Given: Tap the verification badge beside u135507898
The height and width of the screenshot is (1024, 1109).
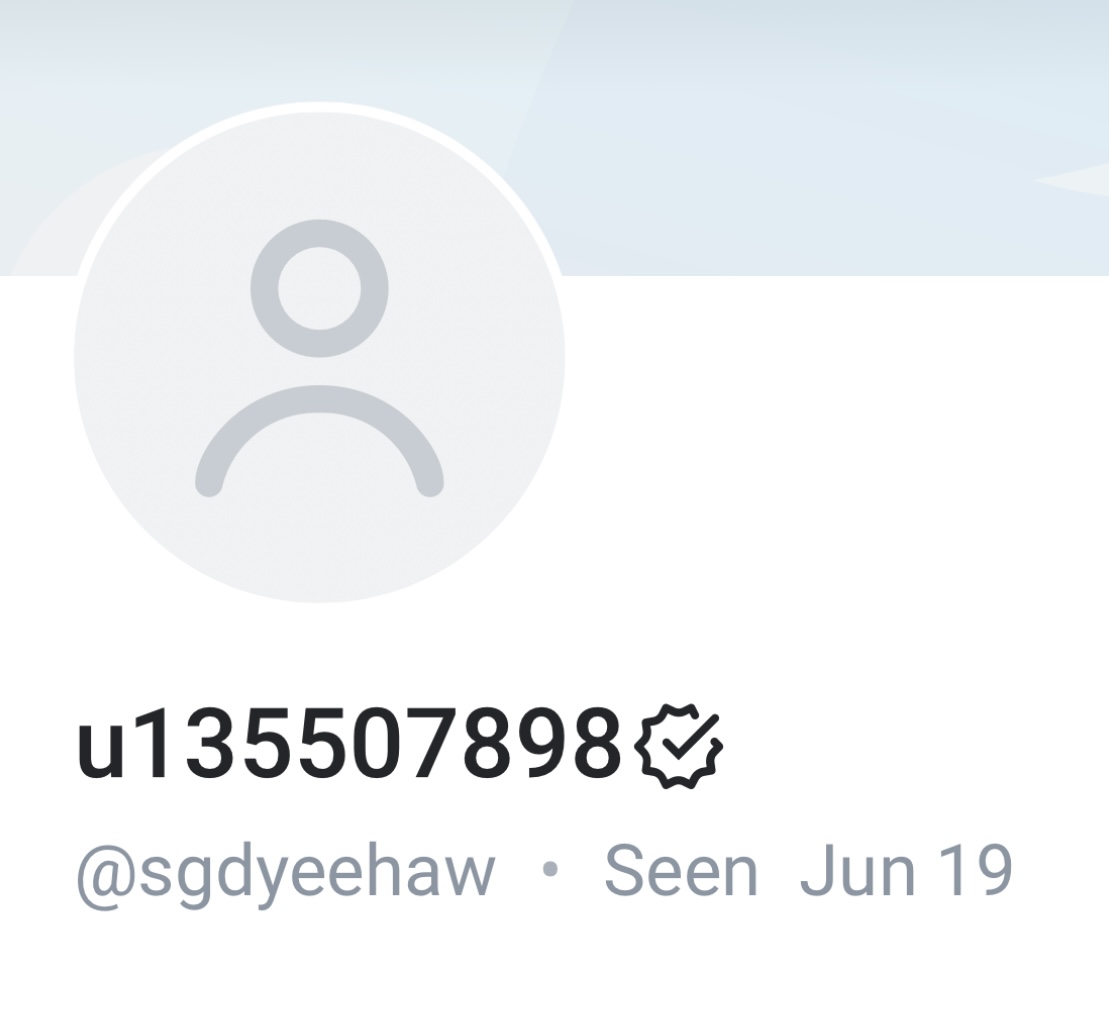Looking at the screenshot, I should [679, 745].
